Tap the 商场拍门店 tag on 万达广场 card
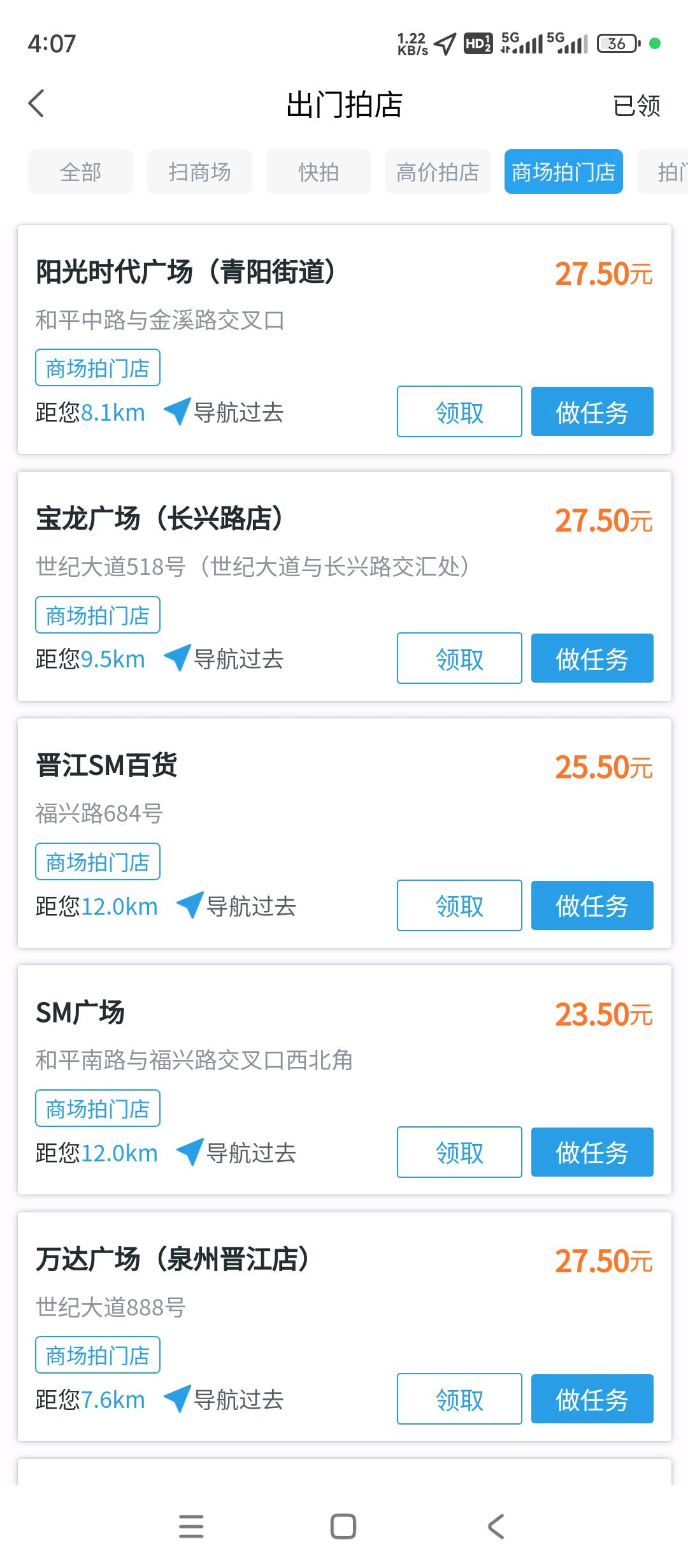Screen dimensions: 688x1568 click(x=97, y=1354)
